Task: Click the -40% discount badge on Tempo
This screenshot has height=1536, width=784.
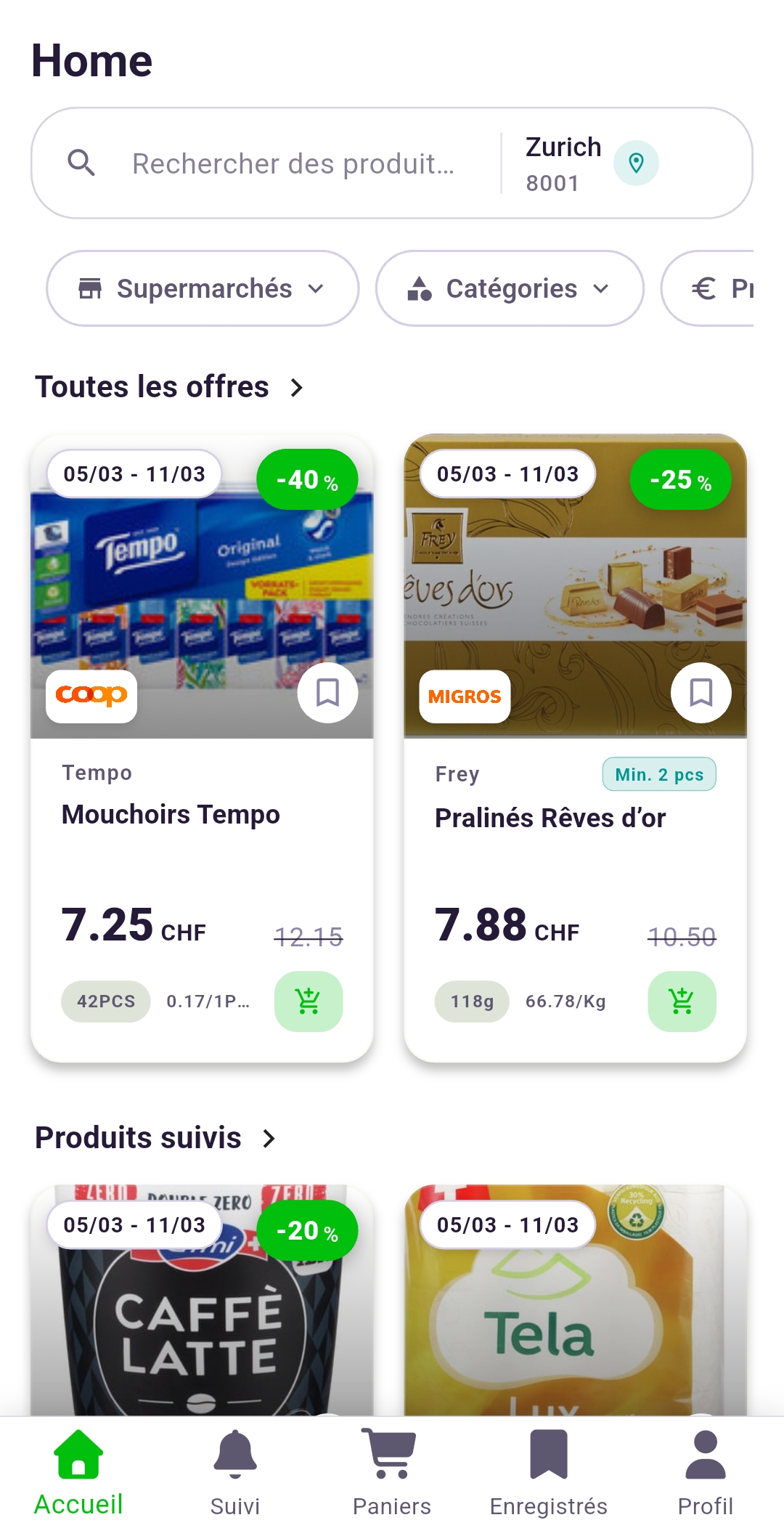Action: pos(306,479)
